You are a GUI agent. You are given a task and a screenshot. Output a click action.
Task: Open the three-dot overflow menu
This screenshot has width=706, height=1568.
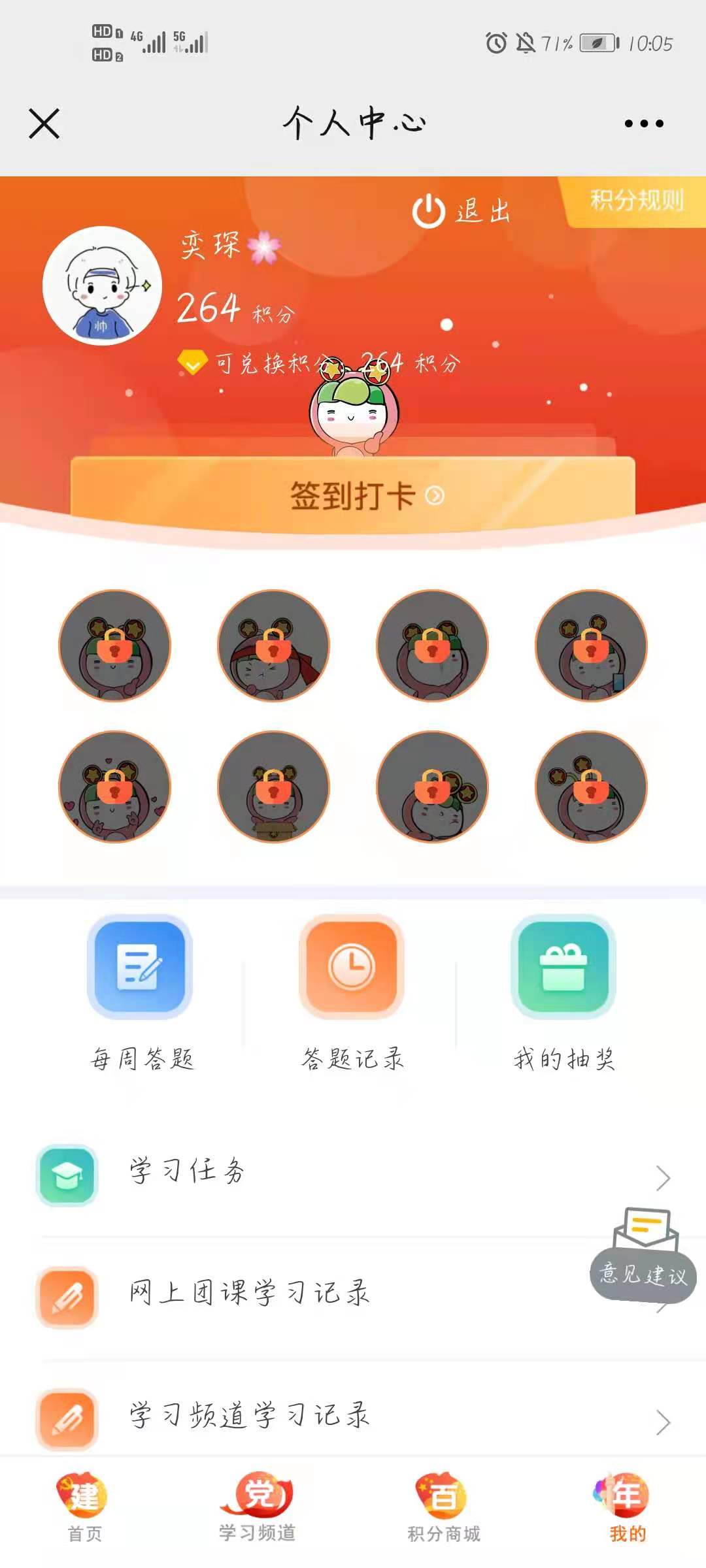click(x=643, y=123)
